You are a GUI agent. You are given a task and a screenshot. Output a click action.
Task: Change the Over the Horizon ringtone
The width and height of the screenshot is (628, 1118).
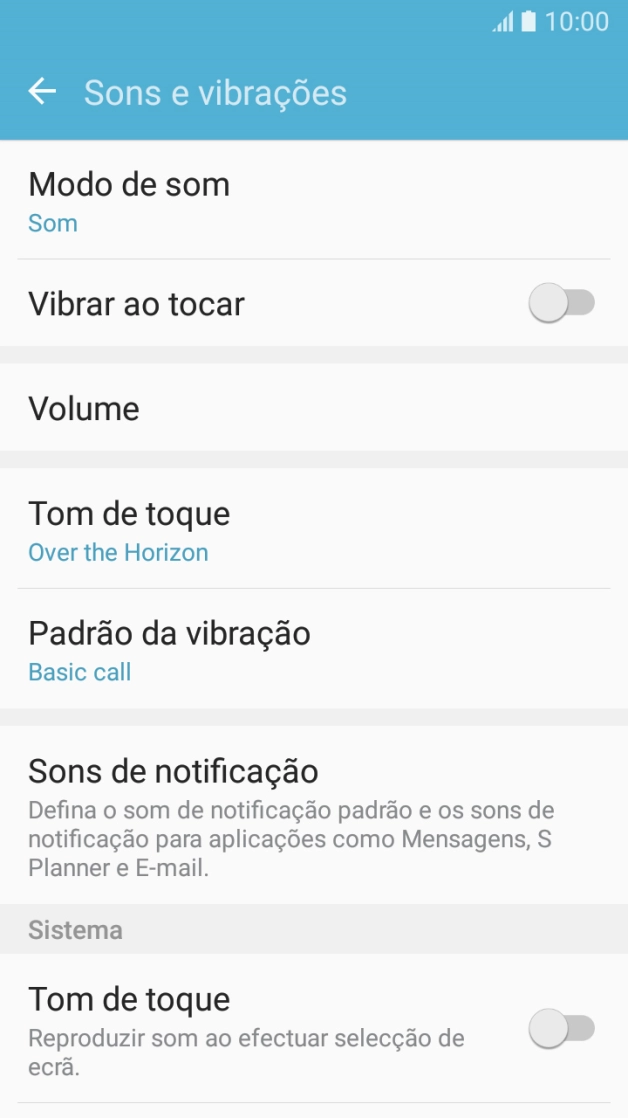pos(314,529)
